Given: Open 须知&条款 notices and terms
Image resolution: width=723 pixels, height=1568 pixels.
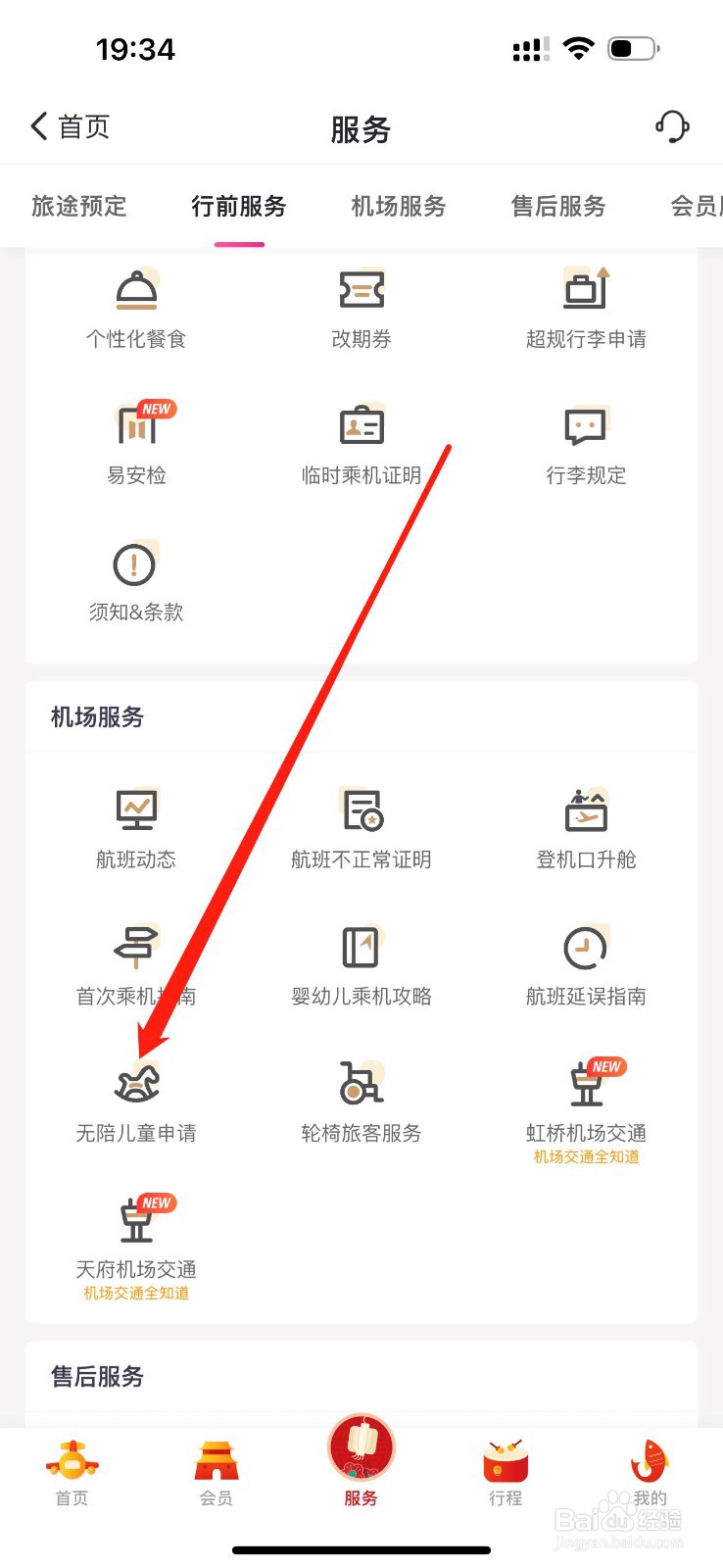Looking at the screenshot, I should (135, 578).
